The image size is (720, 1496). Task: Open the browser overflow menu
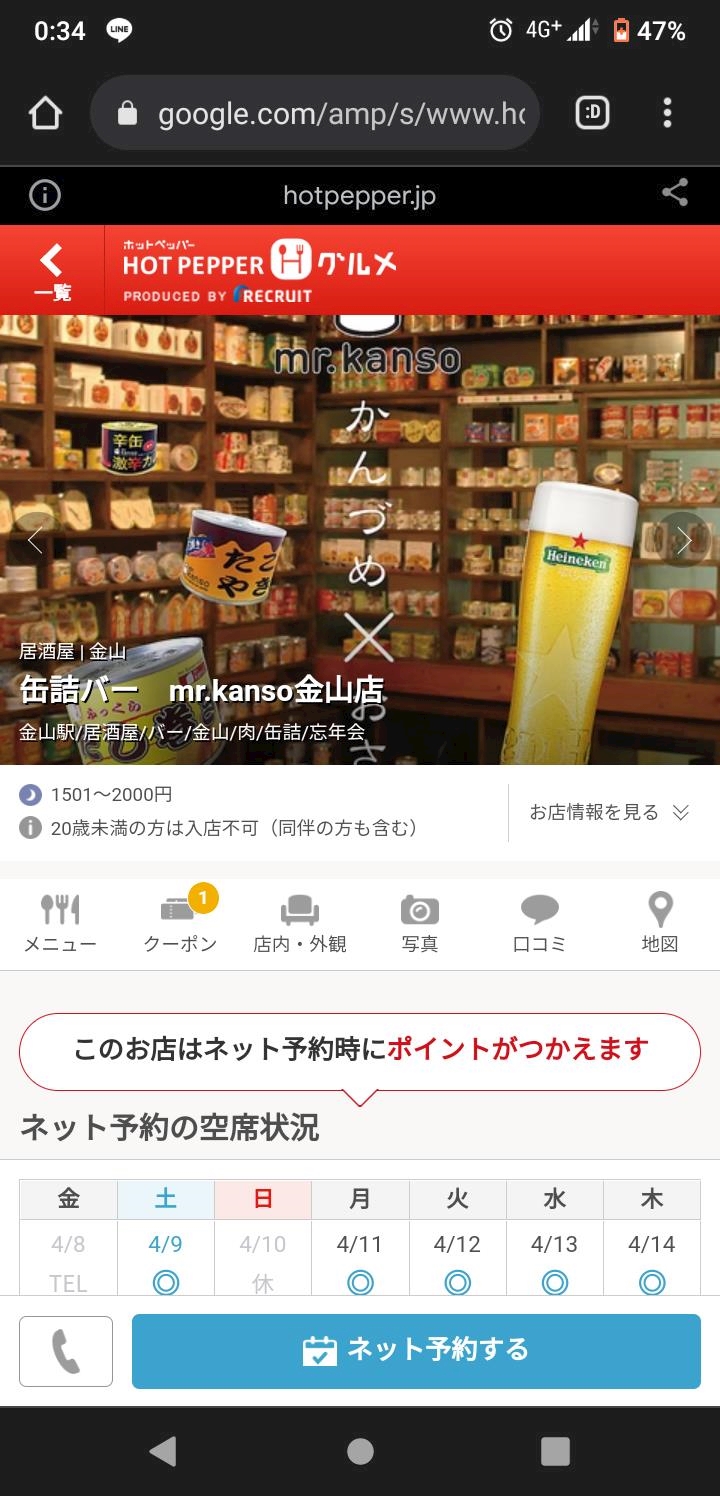[667, 113]
